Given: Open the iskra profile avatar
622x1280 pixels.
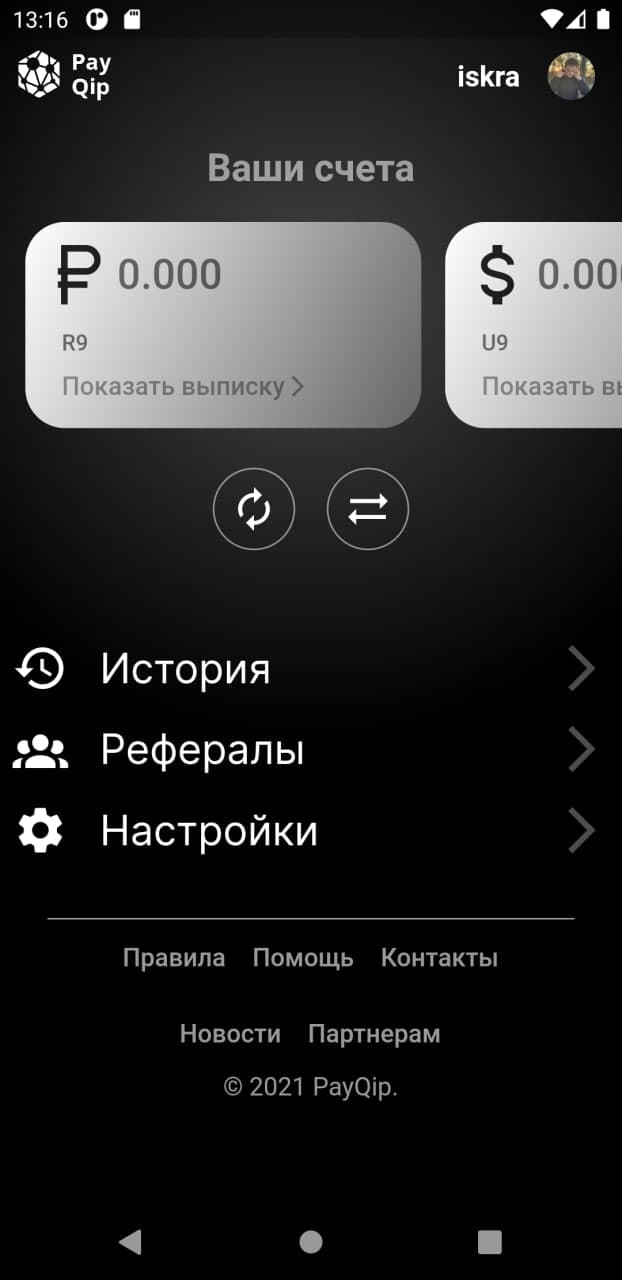Looking at the screenshot, I should pos(571,76).
